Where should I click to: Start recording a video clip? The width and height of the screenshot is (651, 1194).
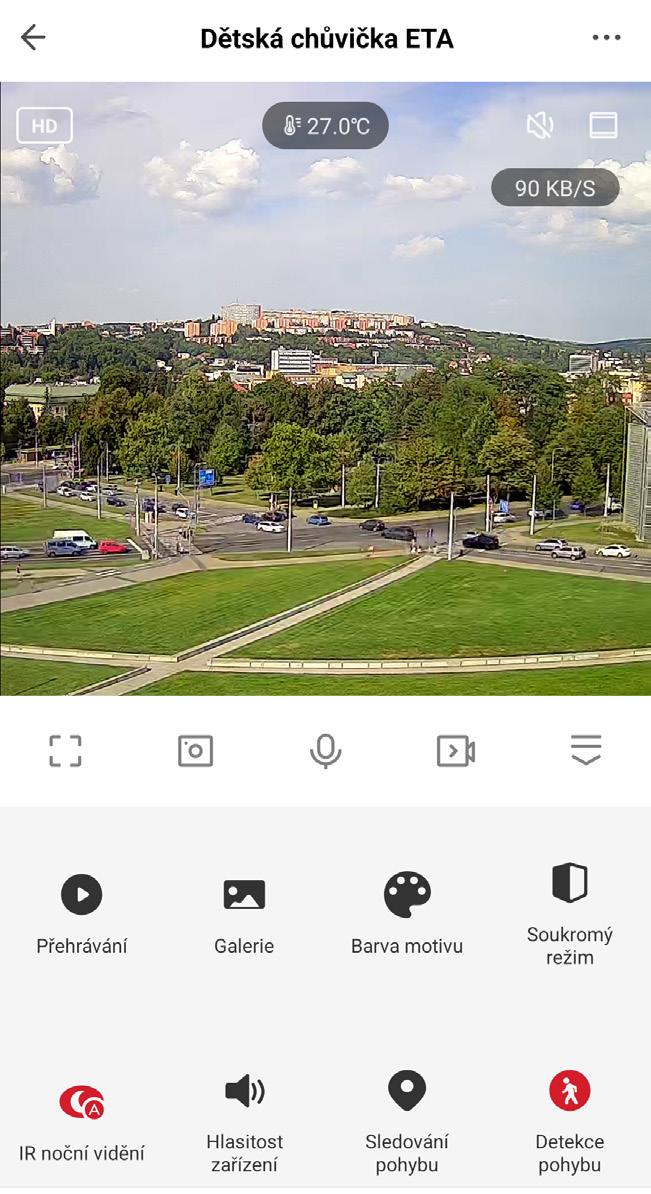tap(455, 750)
